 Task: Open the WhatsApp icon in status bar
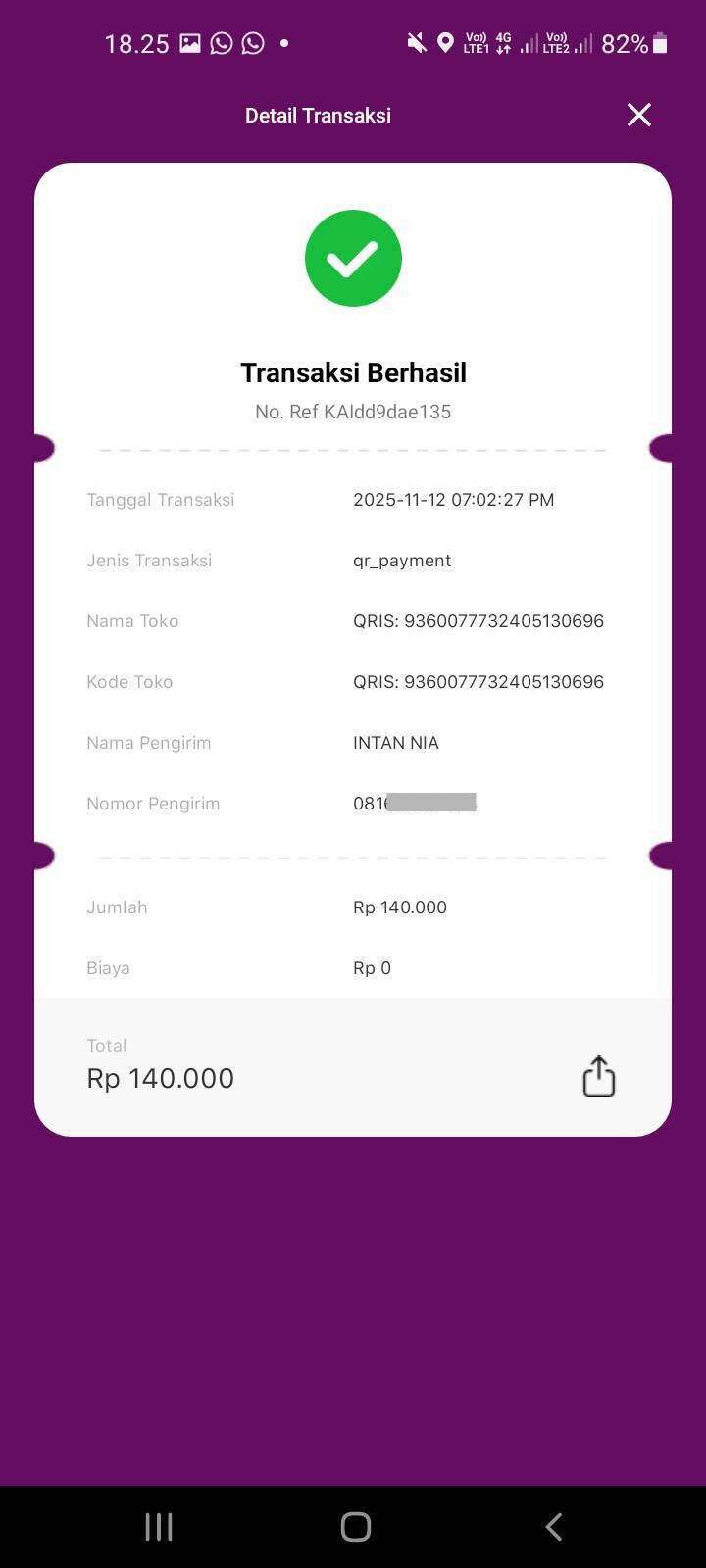tap(220, 42)
